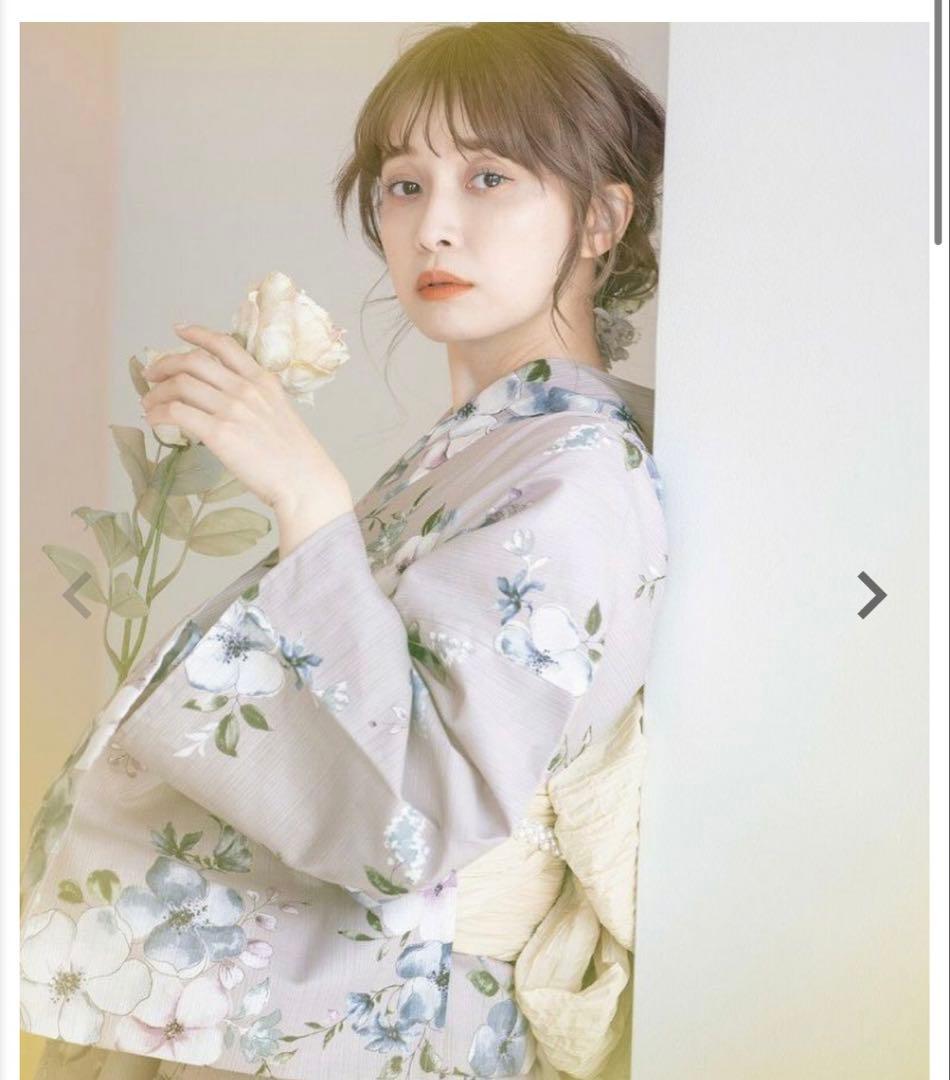Viewport: 950px width, 1080px height.
Task: Open the model photo in full view
Action: tap(450, 400)
